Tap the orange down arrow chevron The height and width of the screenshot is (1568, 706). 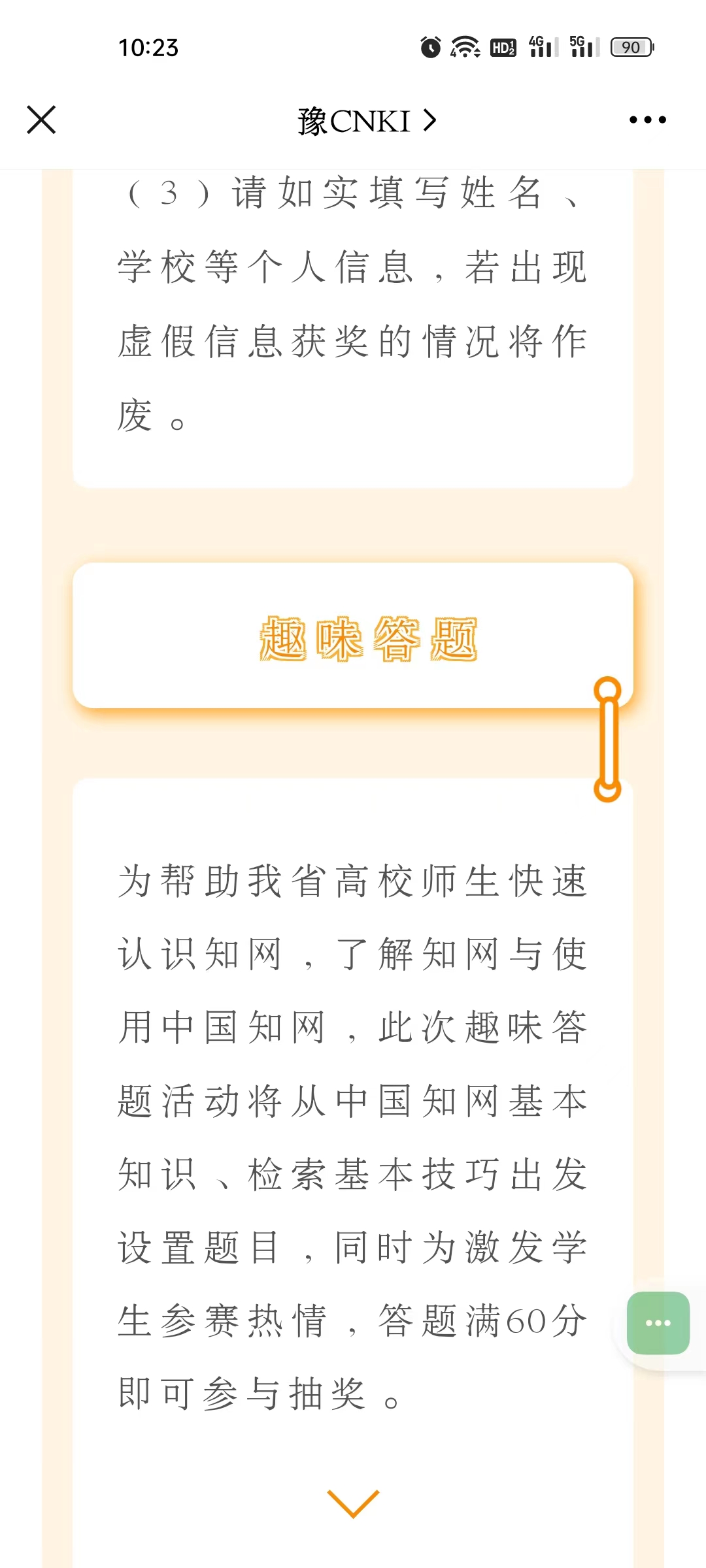click(x=353, y=1504)
